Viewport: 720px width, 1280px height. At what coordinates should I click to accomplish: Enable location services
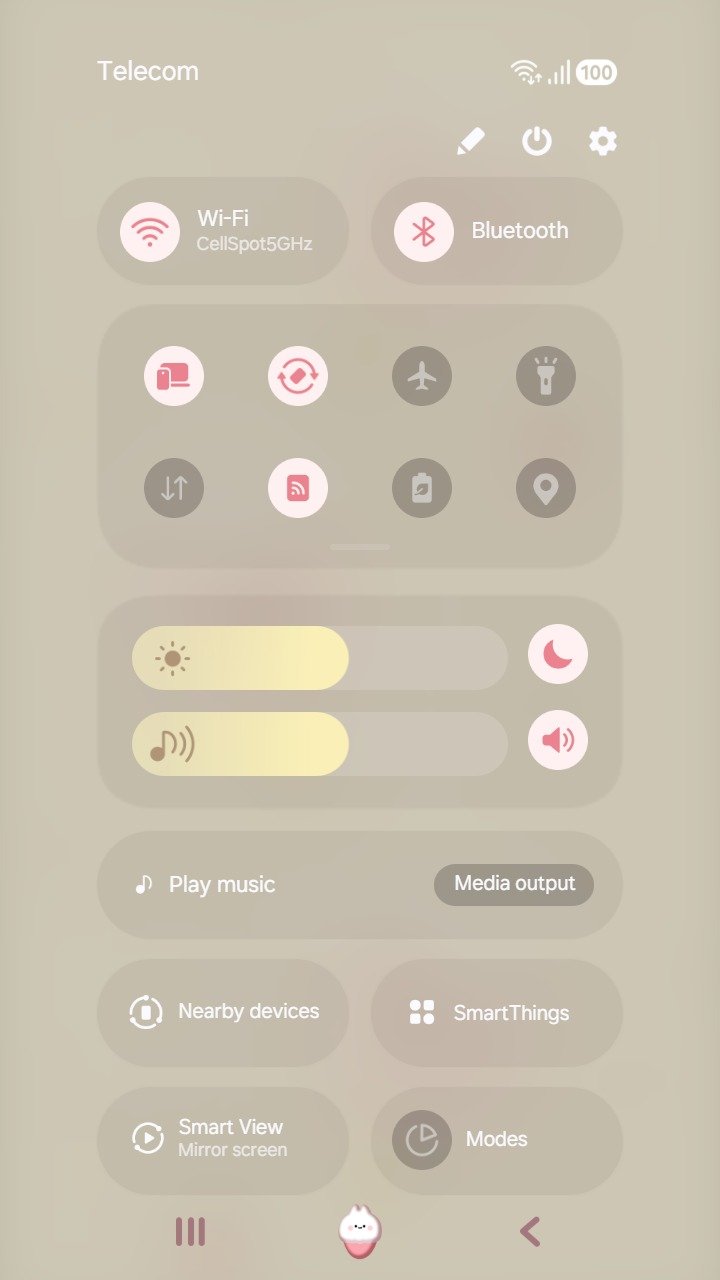pyautogui.click(x=546, y=488)
